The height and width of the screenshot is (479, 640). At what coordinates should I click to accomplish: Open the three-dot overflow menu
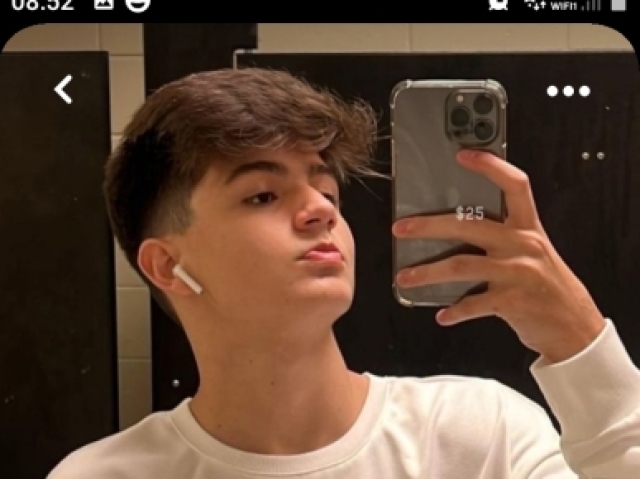[568, 91]
